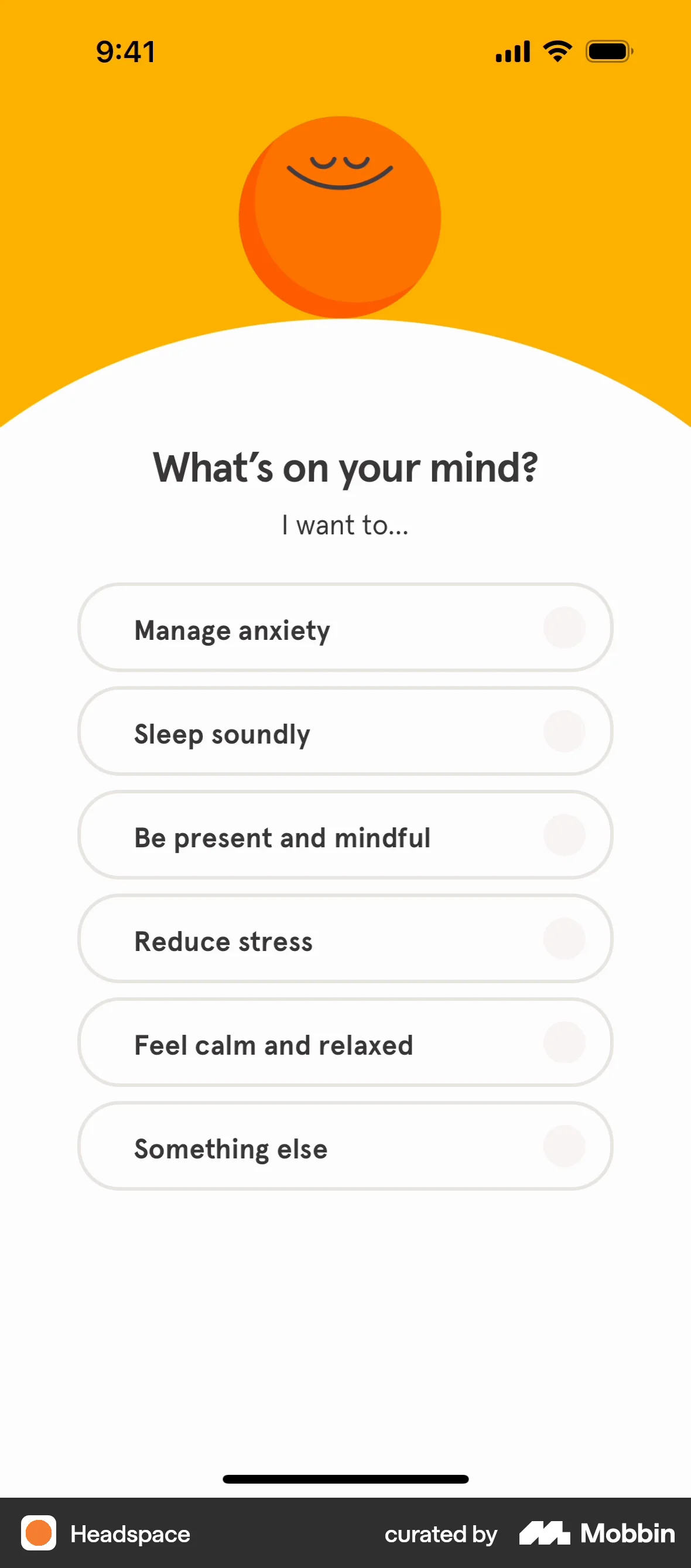The width and height of the screenshot is (691, 1568).
Task: Click the heading What's on your mind?
Action: point(345,468)
